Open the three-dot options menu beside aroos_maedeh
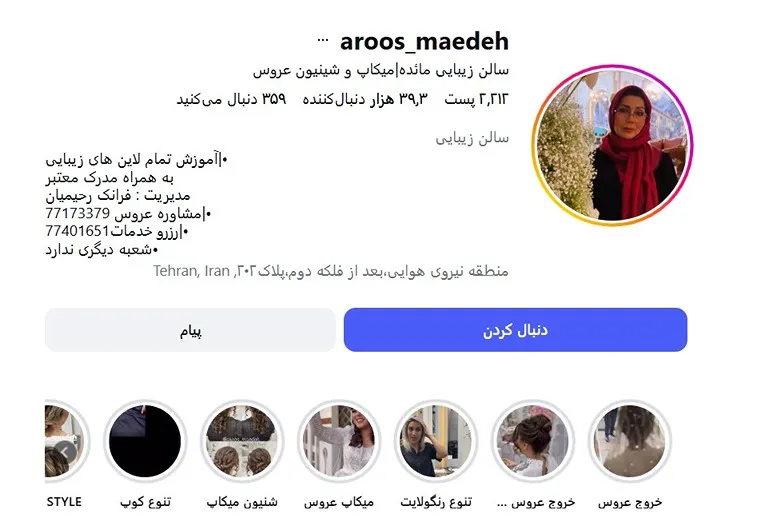 [322, 41]
